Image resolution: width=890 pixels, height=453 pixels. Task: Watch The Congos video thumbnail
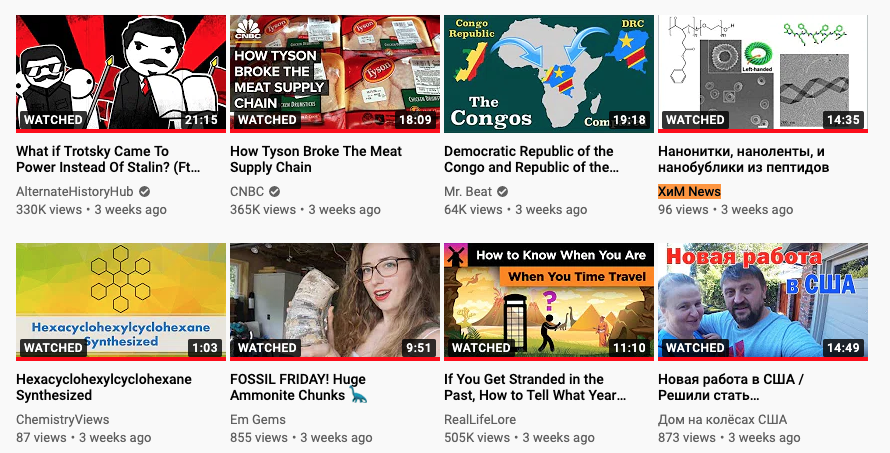pos(548,72)
